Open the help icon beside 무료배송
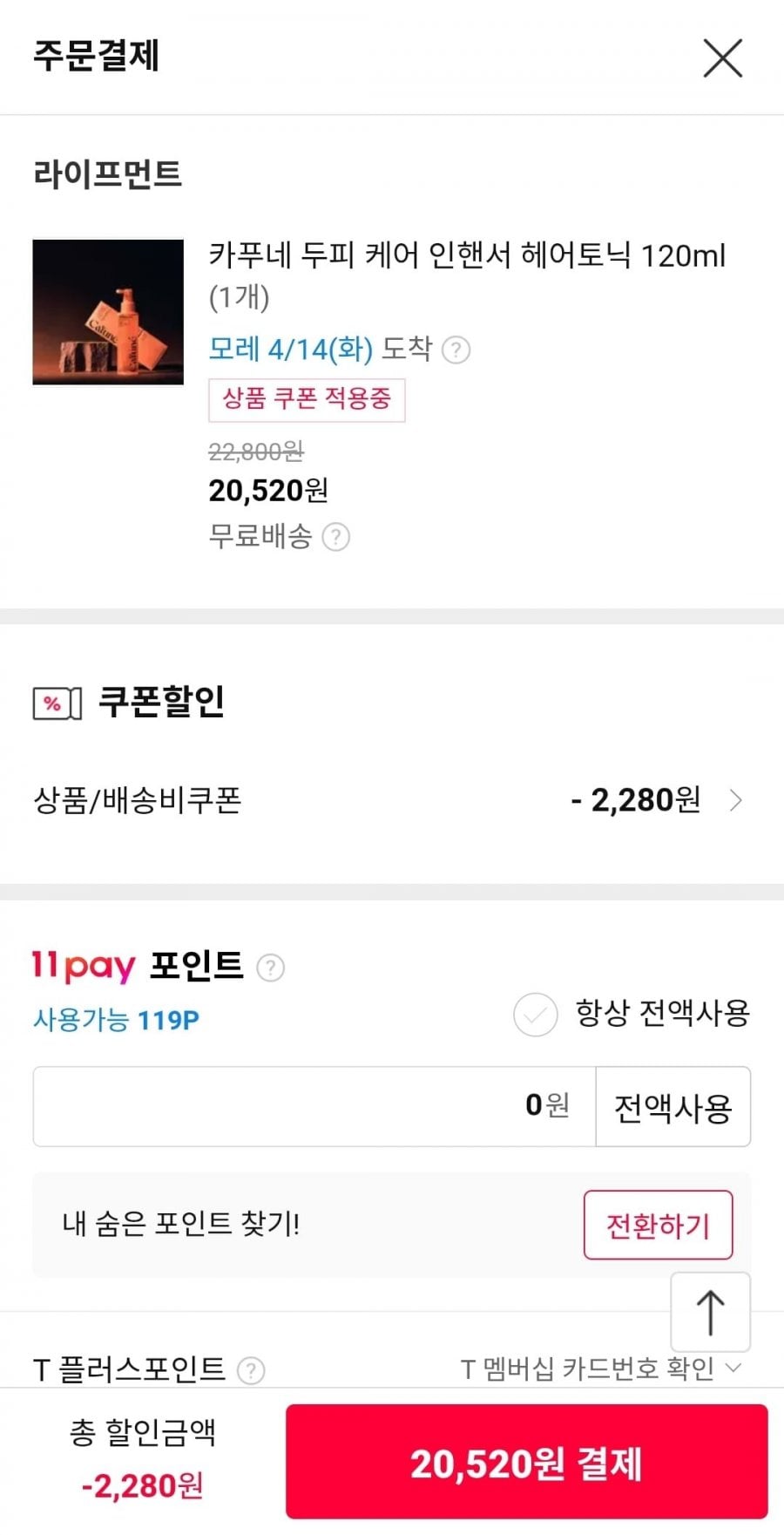 (x=336, y=537)
